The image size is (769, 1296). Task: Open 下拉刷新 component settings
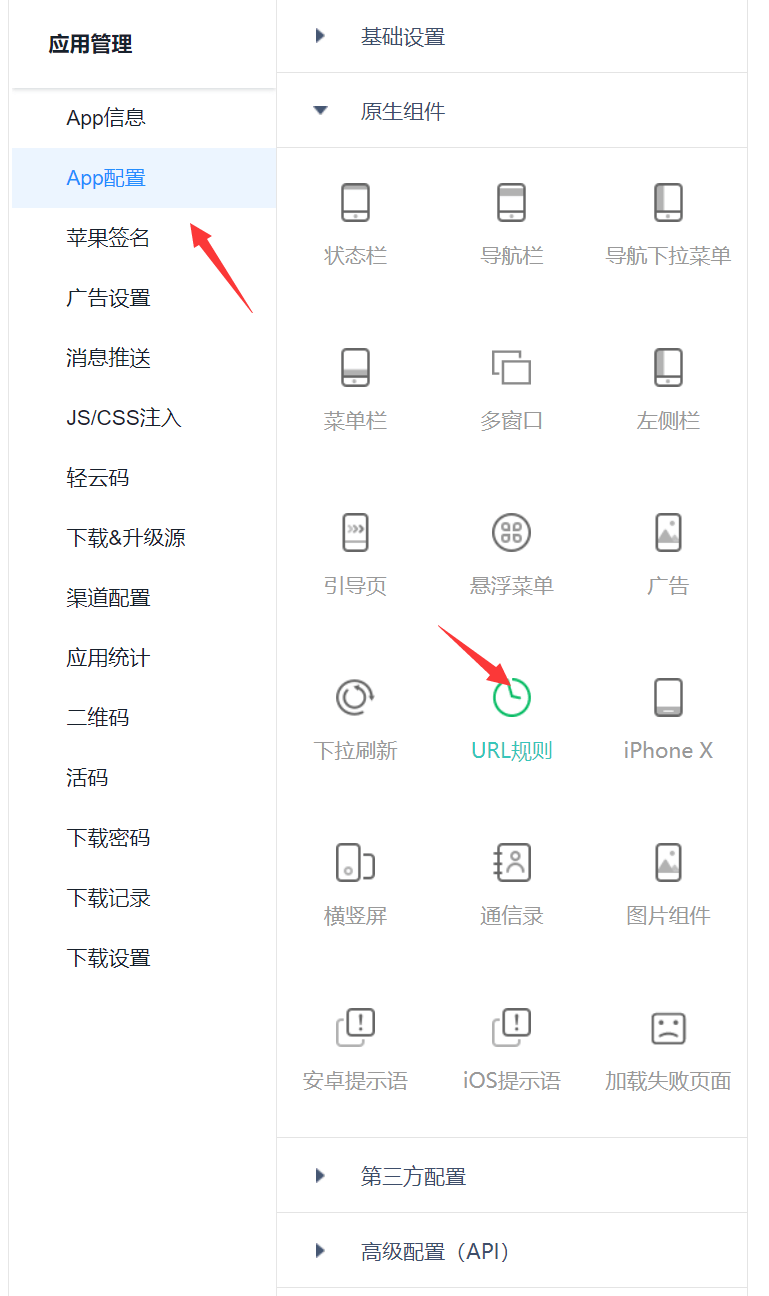355,717
